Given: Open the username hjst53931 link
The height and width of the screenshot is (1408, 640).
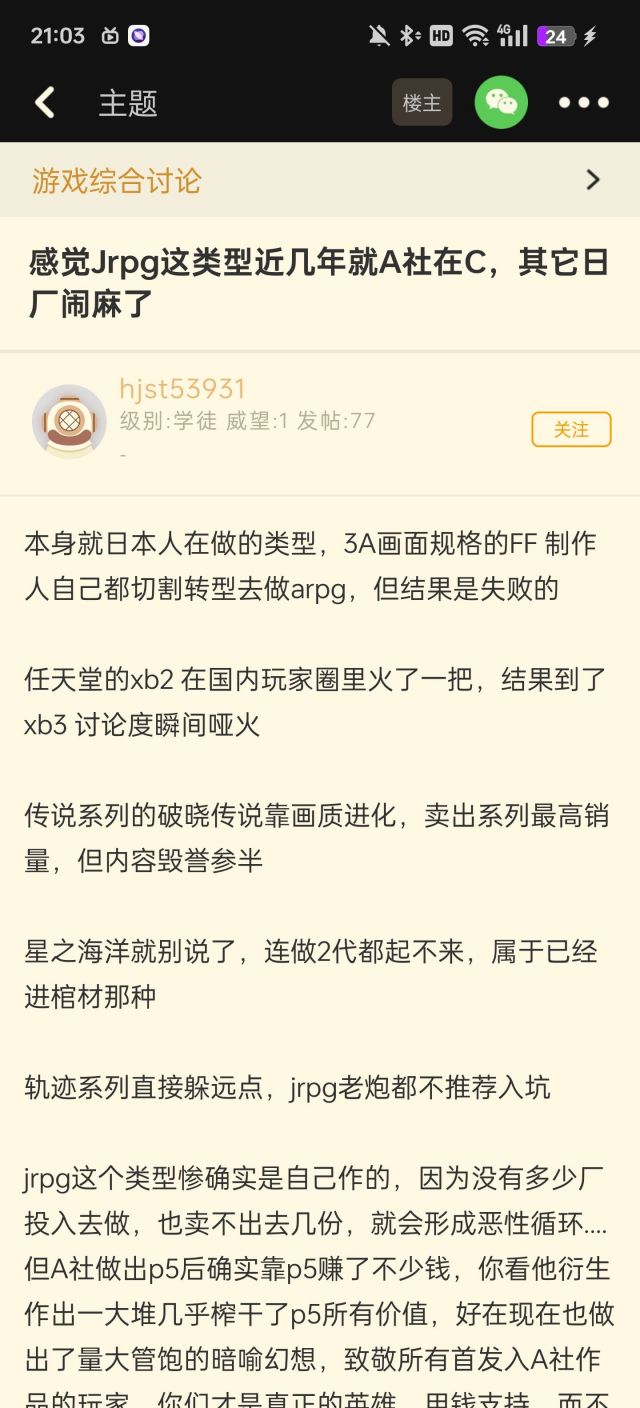Looking at the screenshot, I should 182,389.
